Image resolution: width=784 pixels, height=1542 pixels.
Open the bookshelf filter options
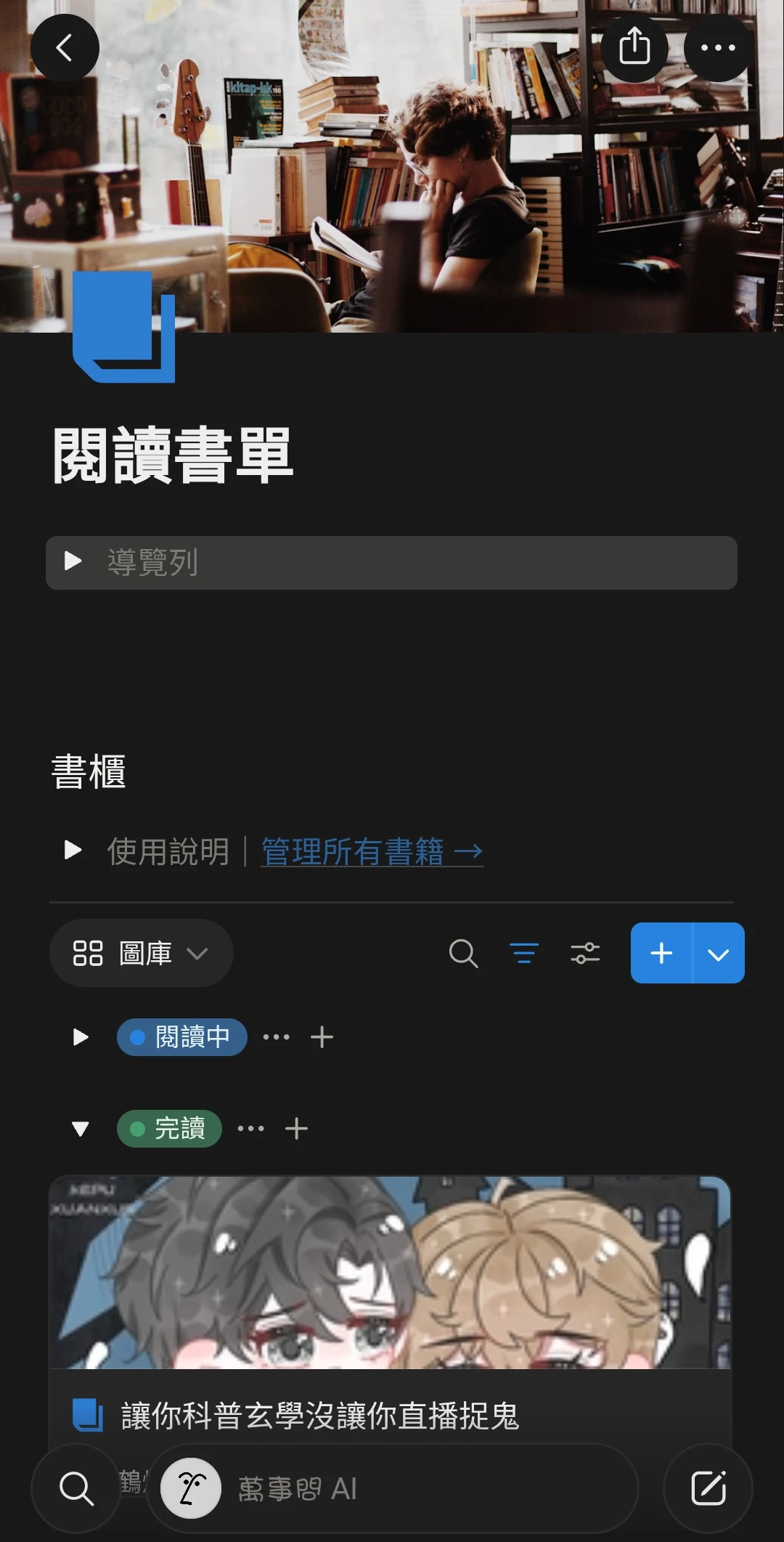[524, 953]
